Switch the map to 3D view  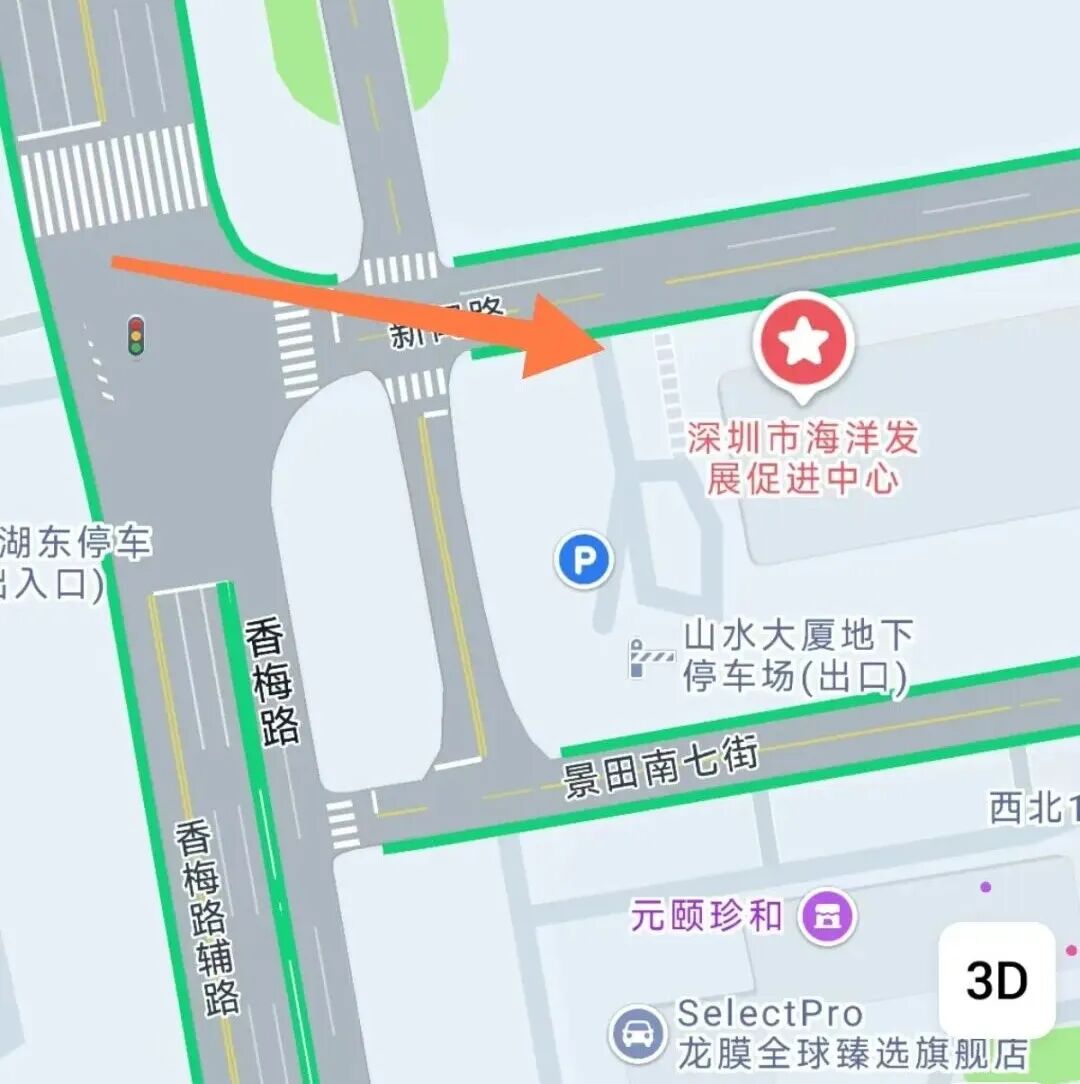coord(996,981)
